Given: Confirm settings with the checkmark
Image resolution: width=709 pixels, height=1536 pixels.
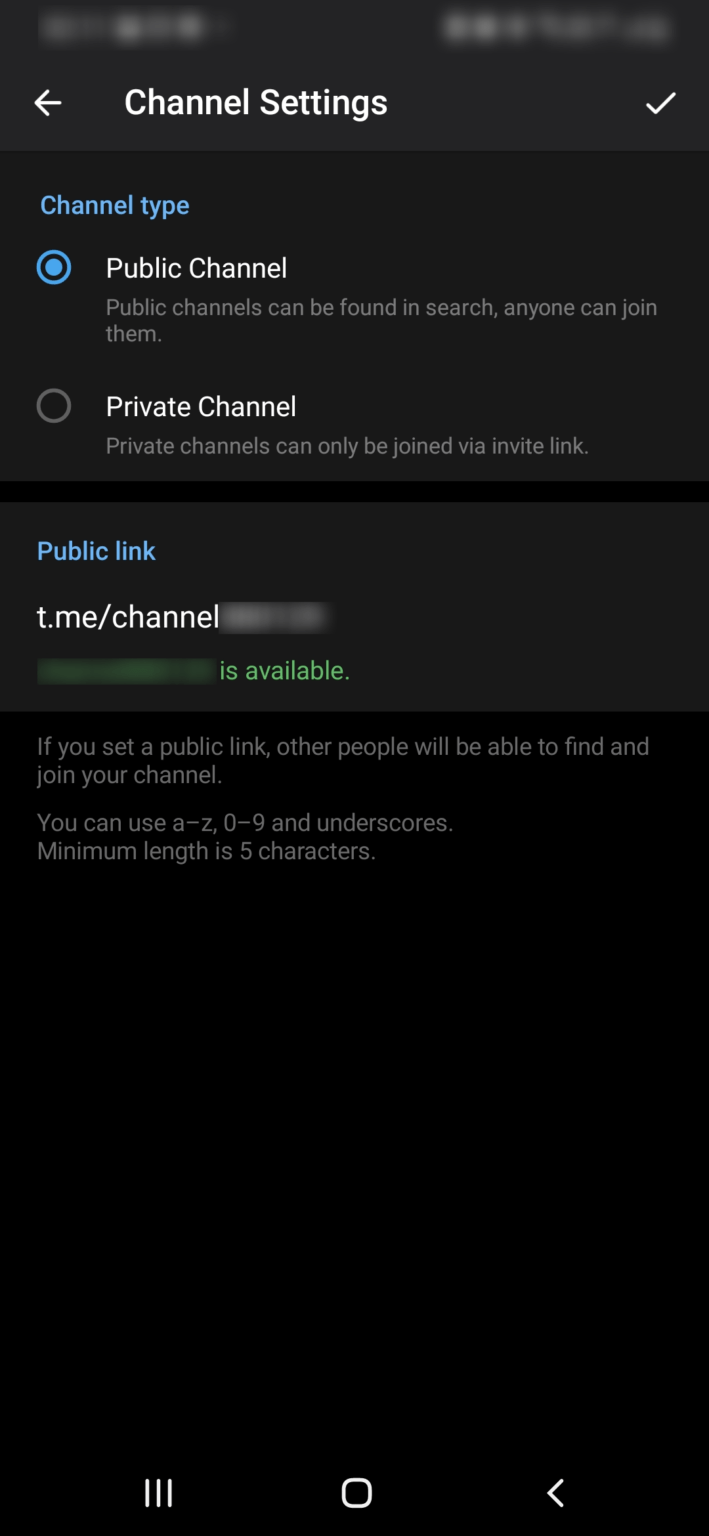Looking at the screenshot, I should [x=660, y=102].
